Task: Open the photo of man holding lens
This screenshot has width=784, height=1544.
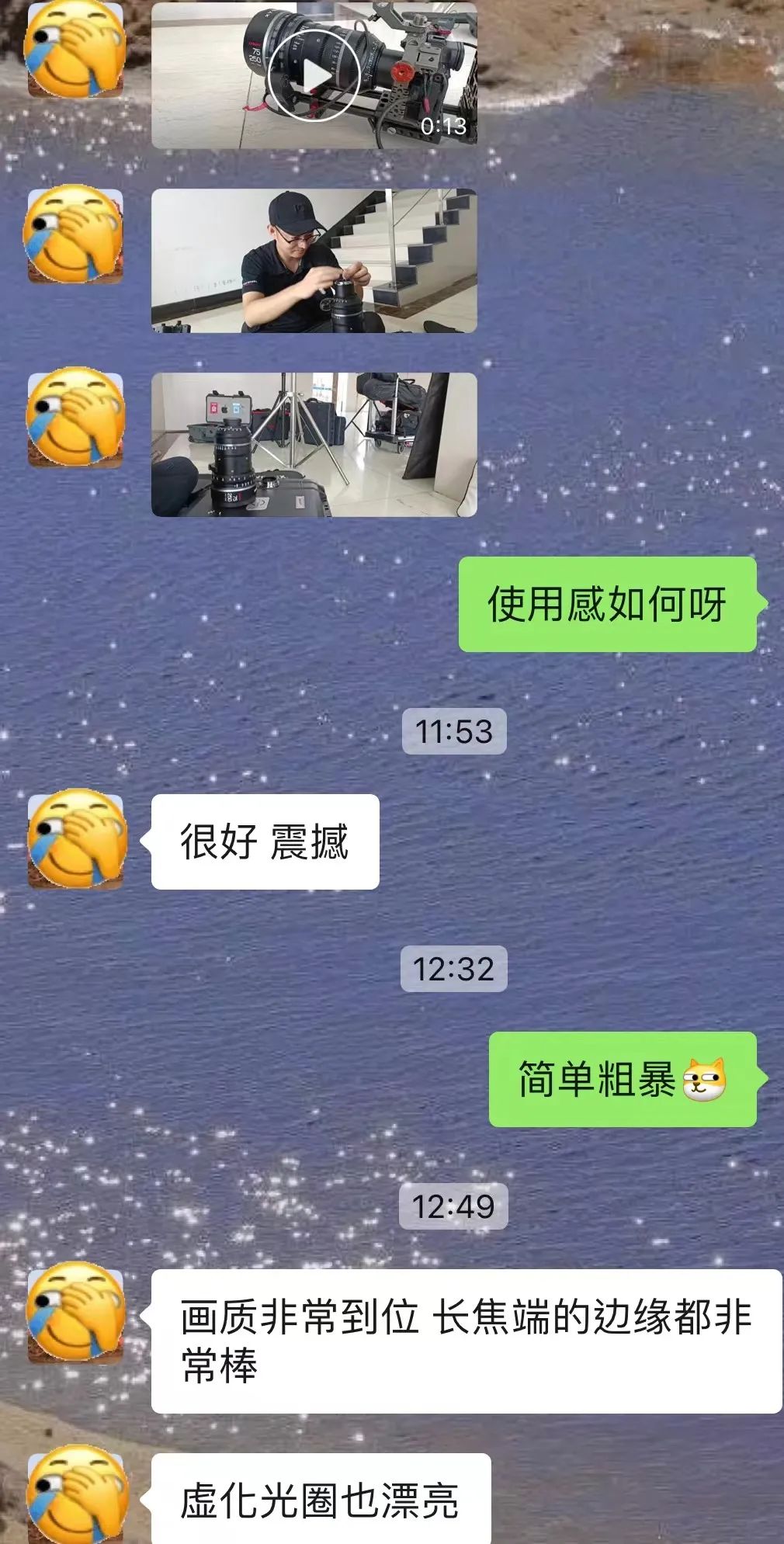Action: pos(314,261)
